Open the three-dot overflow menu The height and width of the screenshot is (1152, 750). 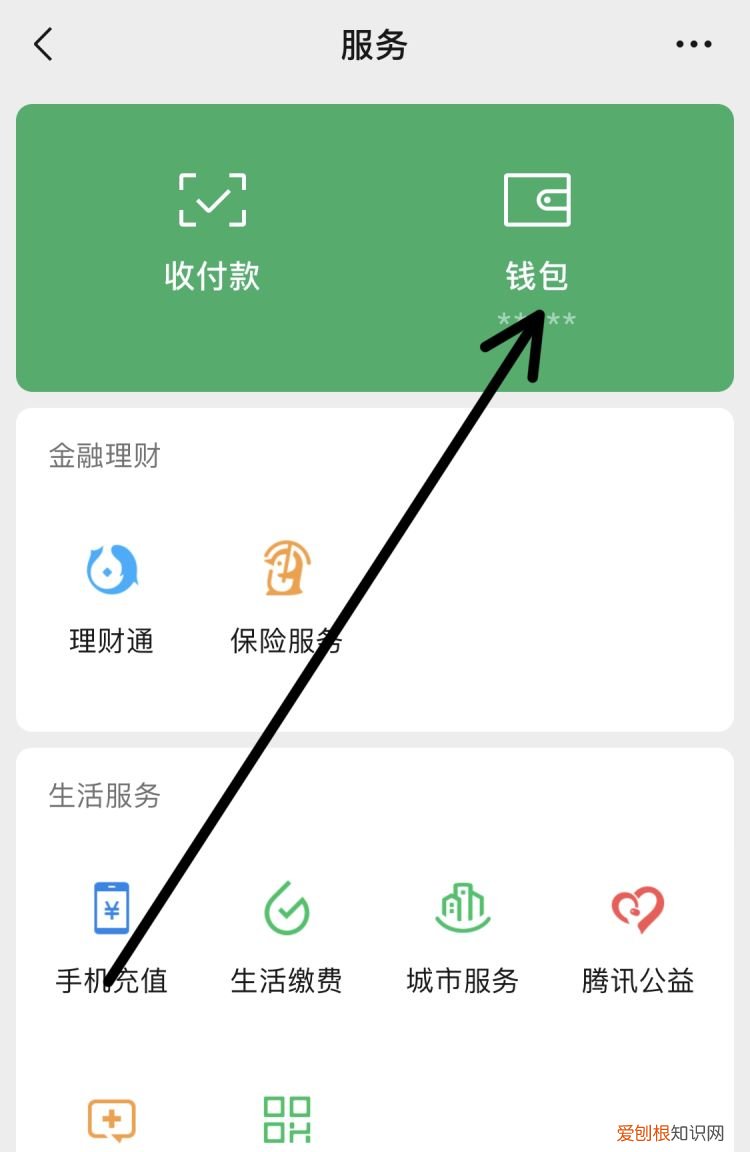693,44
